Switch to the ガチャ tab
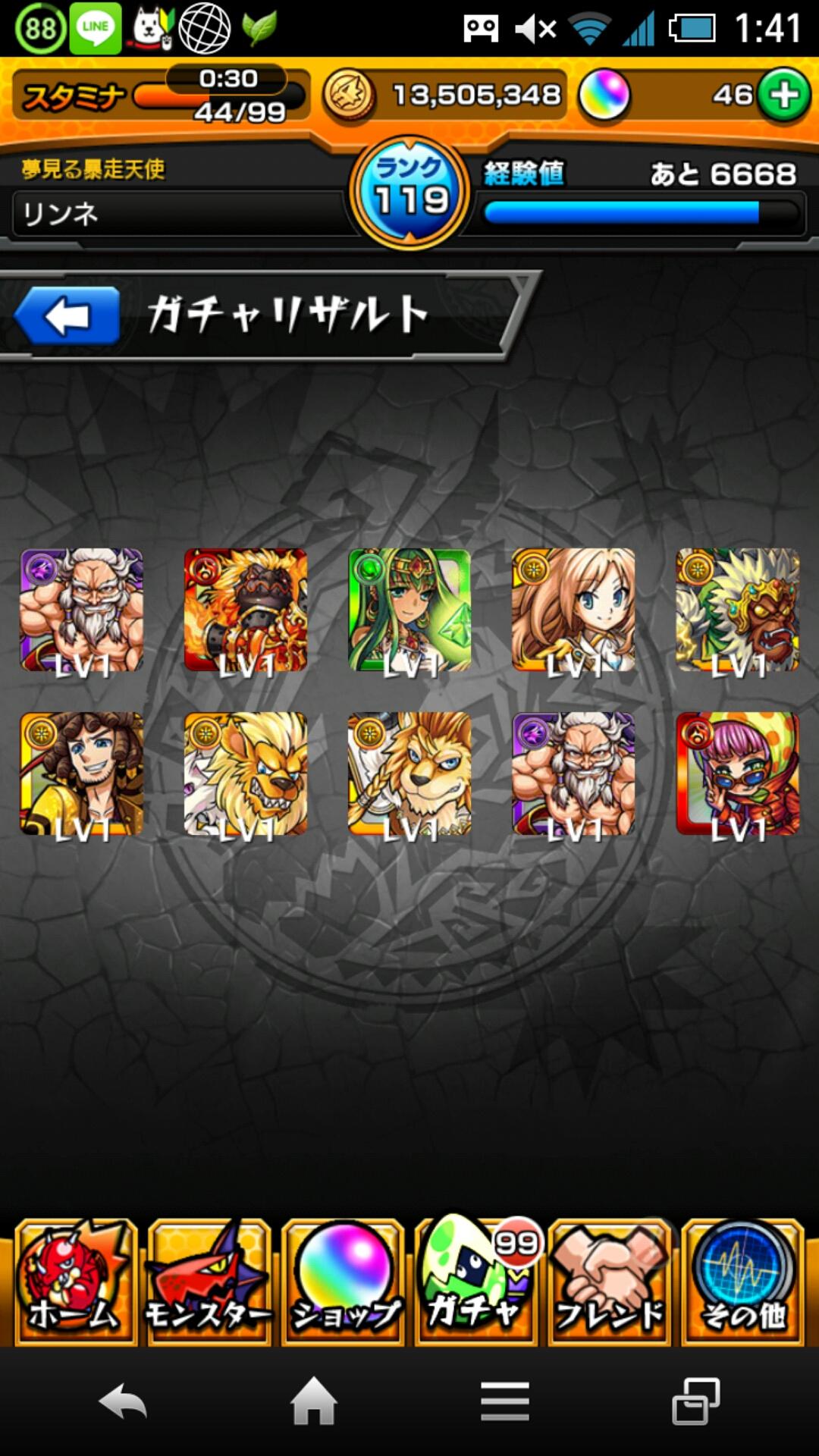The height and width of the screenshot is (1456, 819). tap(476, 1282)
